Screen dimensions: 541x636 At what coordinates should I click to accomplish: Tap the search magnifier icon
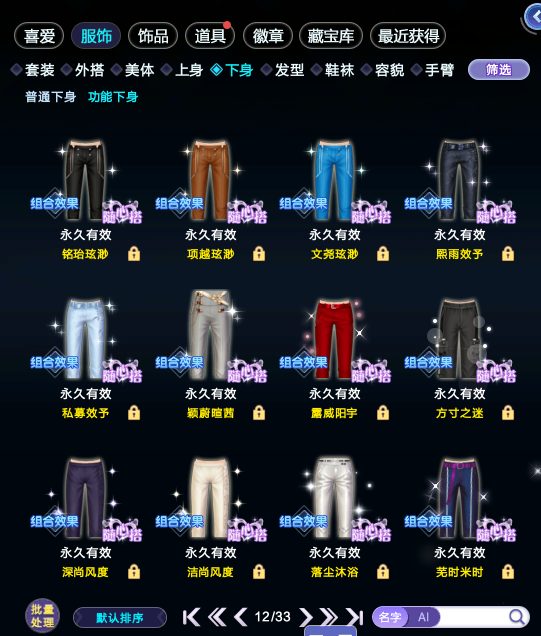516,617
